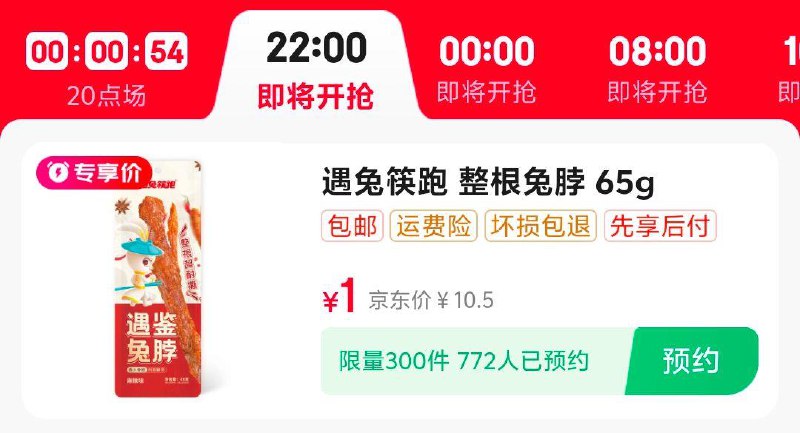The width and height of the screenshot is (800, 433).
Task: Switch to the 20点场 time slot
Action: point(107,68)
